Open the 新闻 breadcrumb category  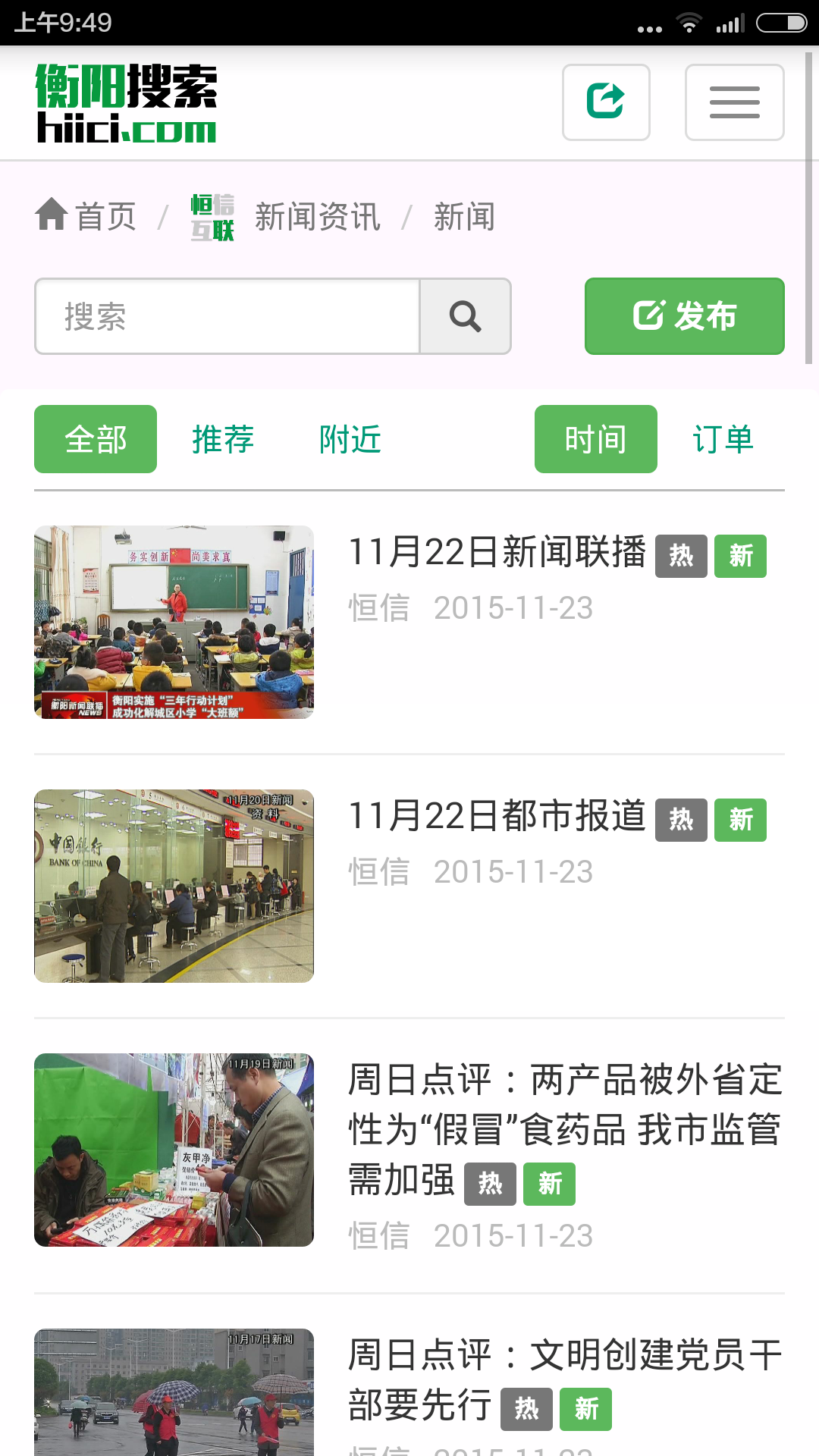point(463,216)
